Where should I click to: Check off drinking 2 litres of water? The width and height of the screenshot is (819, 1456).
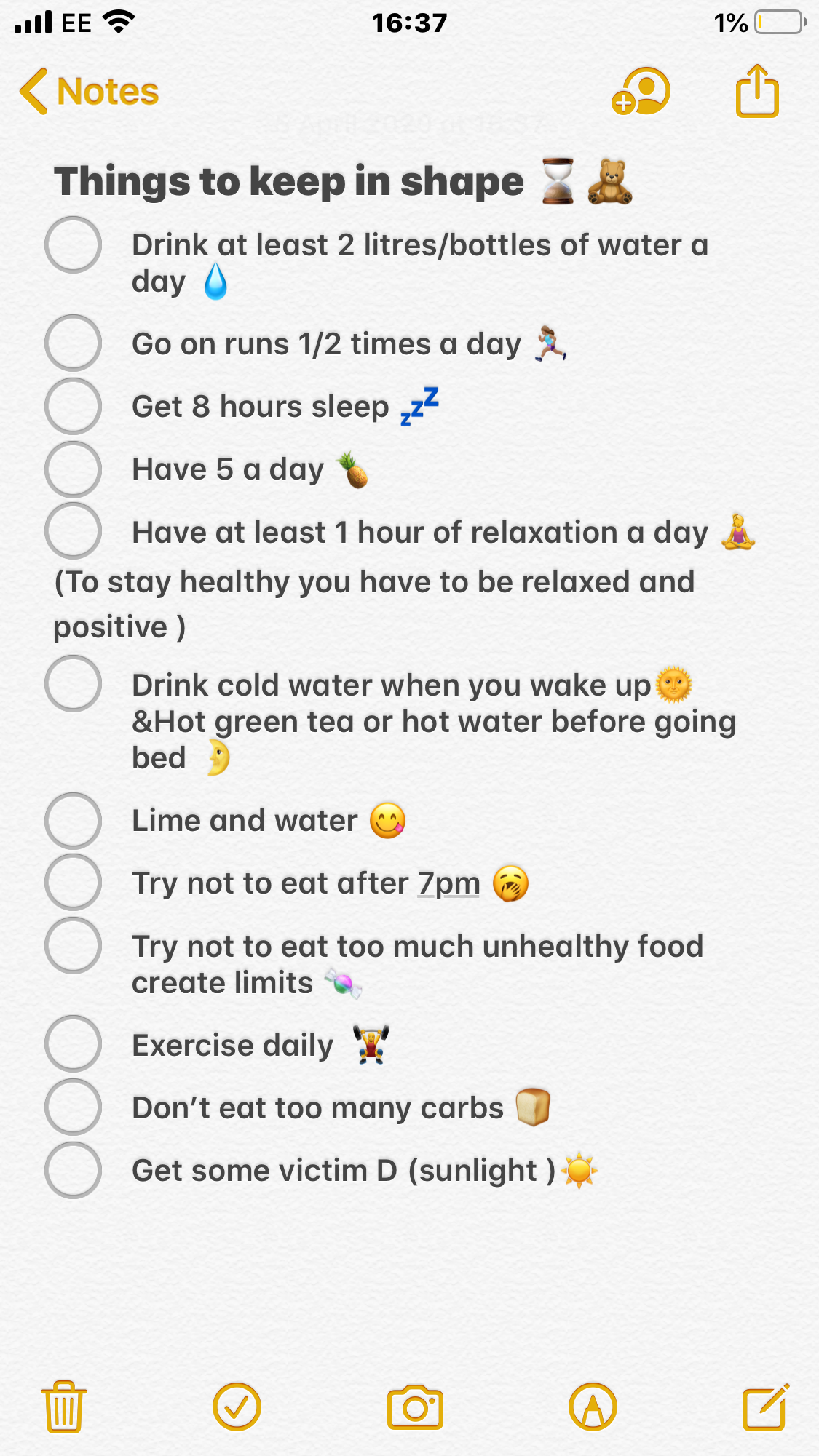(73, 244)
